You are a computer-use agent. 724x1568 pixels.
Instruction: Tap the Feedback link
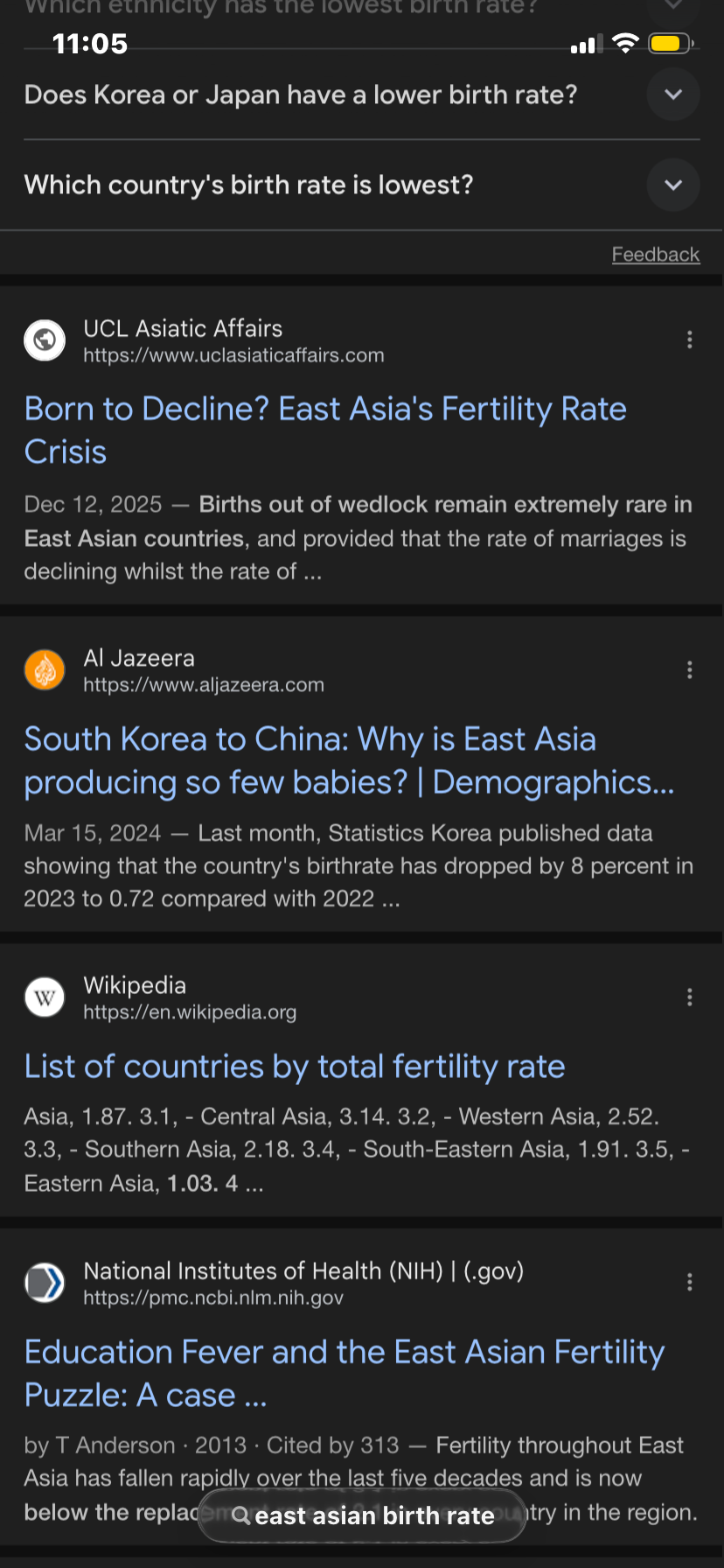point(655,255)
